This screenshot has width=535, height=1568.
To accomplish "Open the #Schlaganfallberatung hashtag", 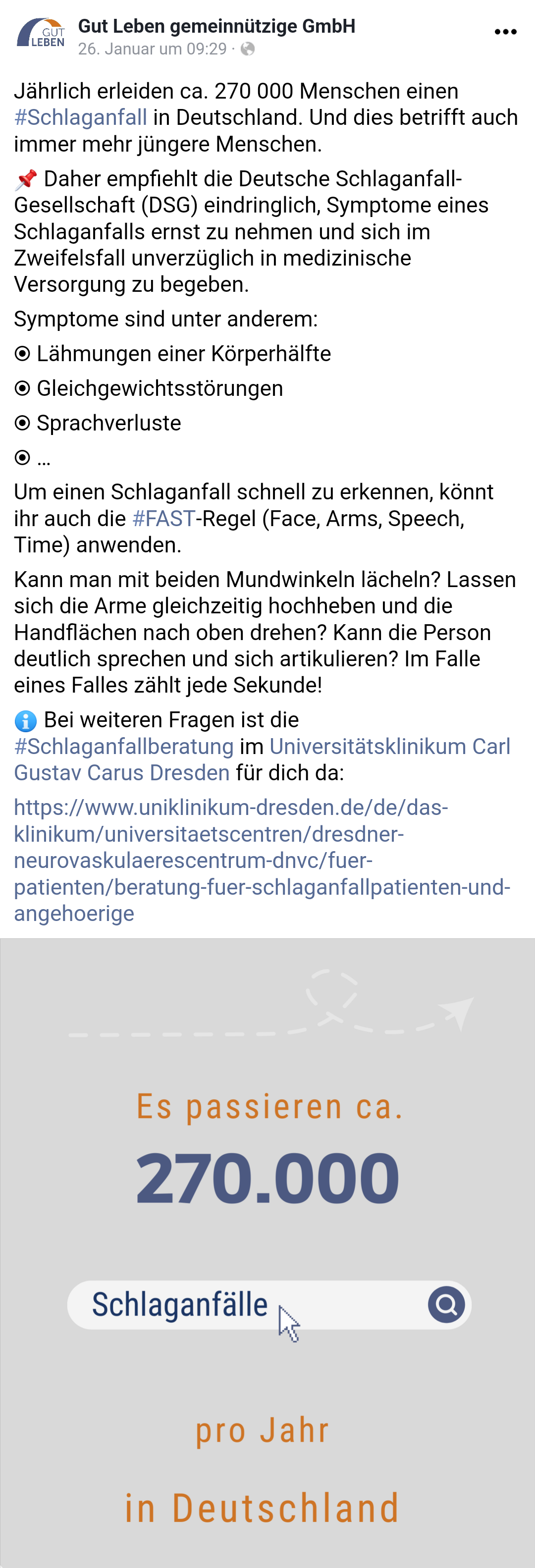I will click(x=124, y=746).
